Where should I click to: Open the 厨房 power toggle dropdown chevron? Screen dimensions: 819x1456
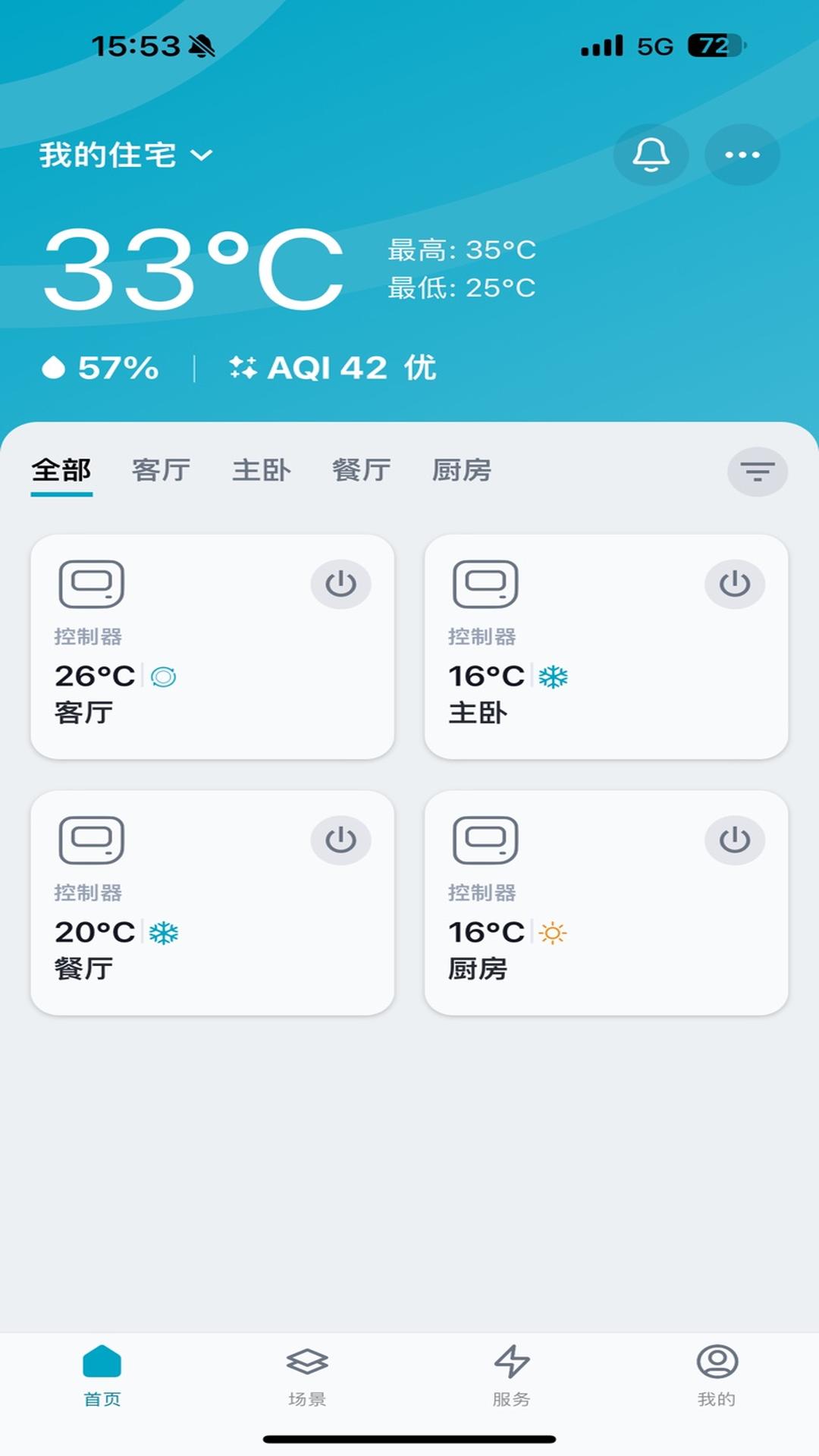[733, 838]
